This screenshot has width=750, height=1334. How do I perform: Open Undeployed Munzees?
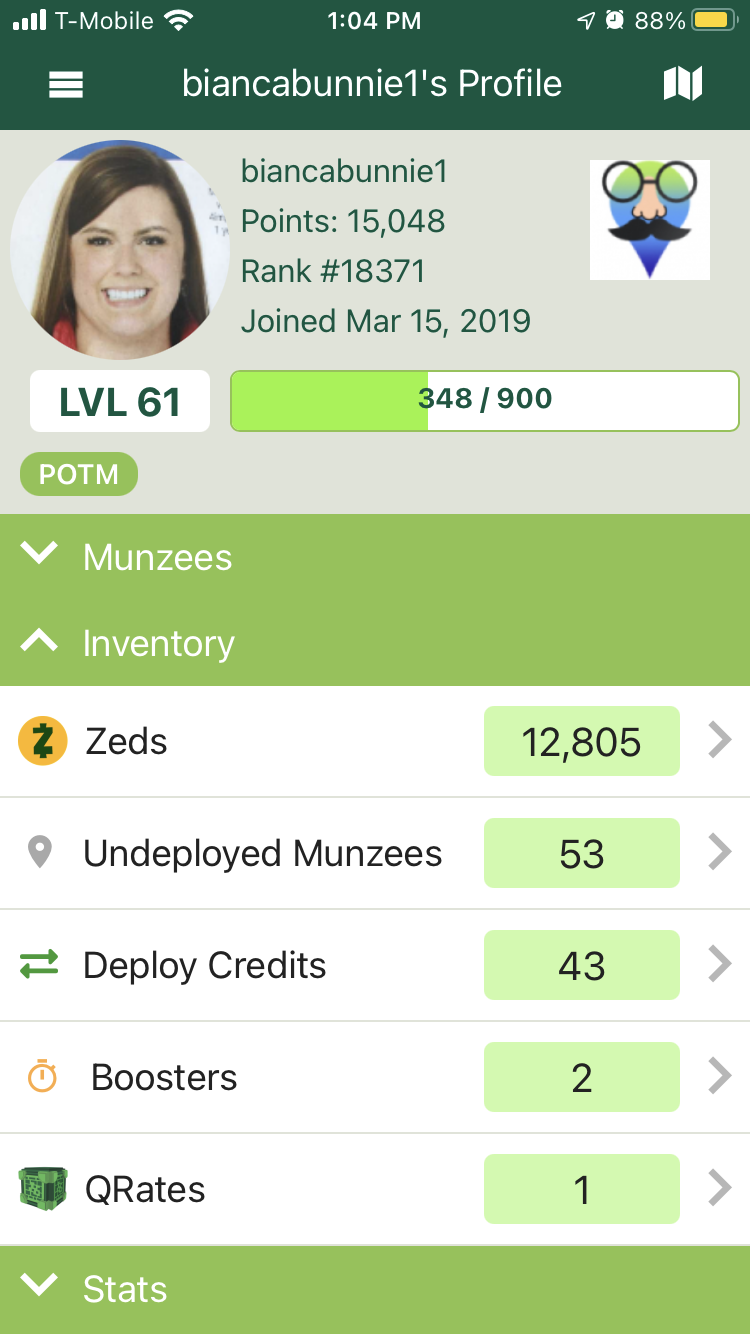click(x=375, y=854)
